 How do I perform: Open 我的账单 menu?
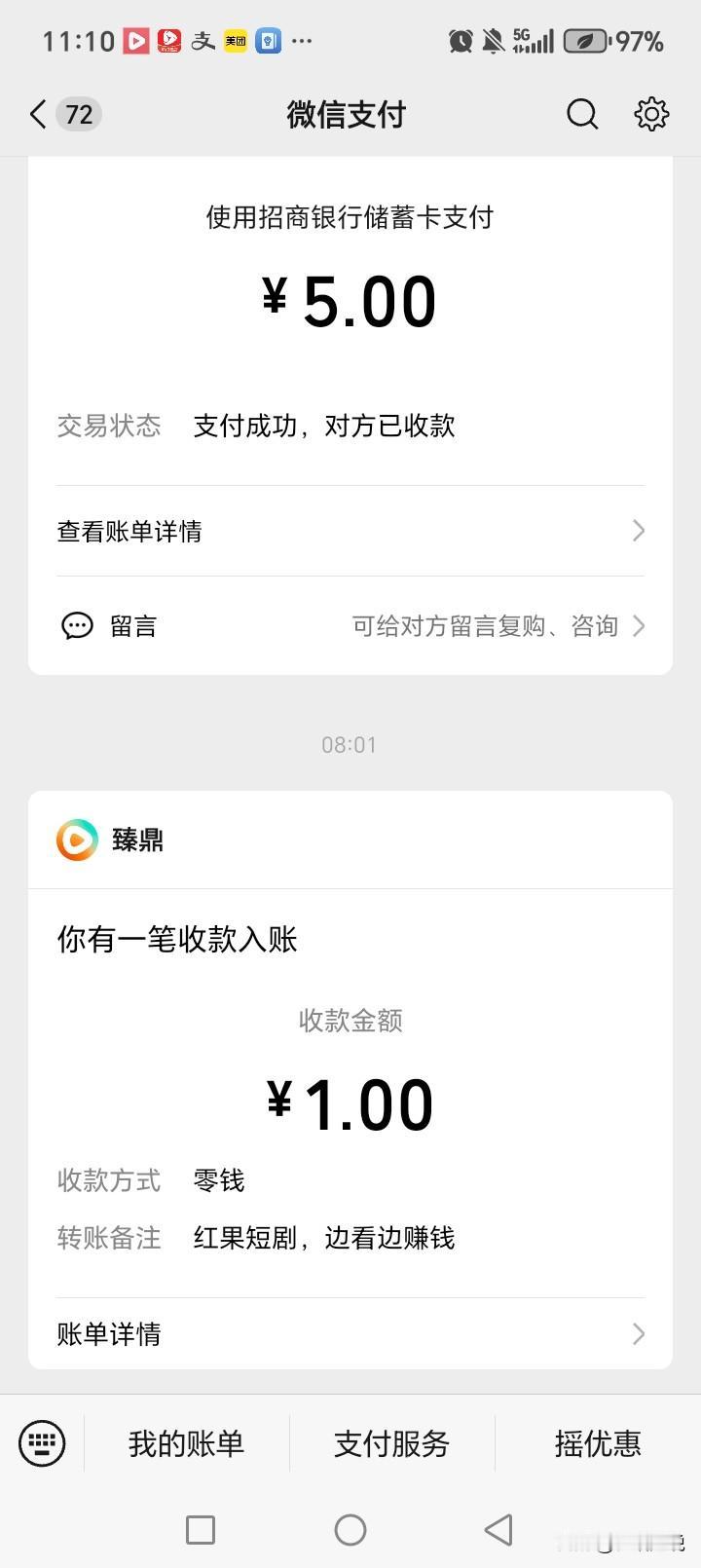186,1443
